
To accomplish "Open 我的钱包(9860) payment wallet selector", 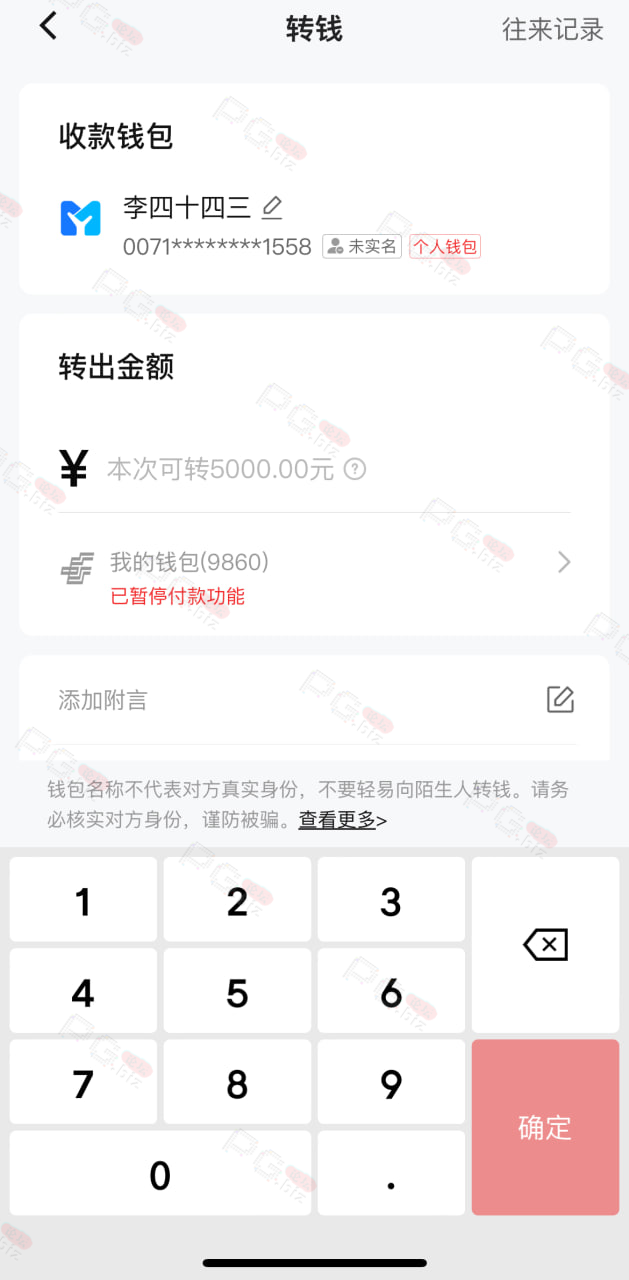I will [x=314, y=575].
